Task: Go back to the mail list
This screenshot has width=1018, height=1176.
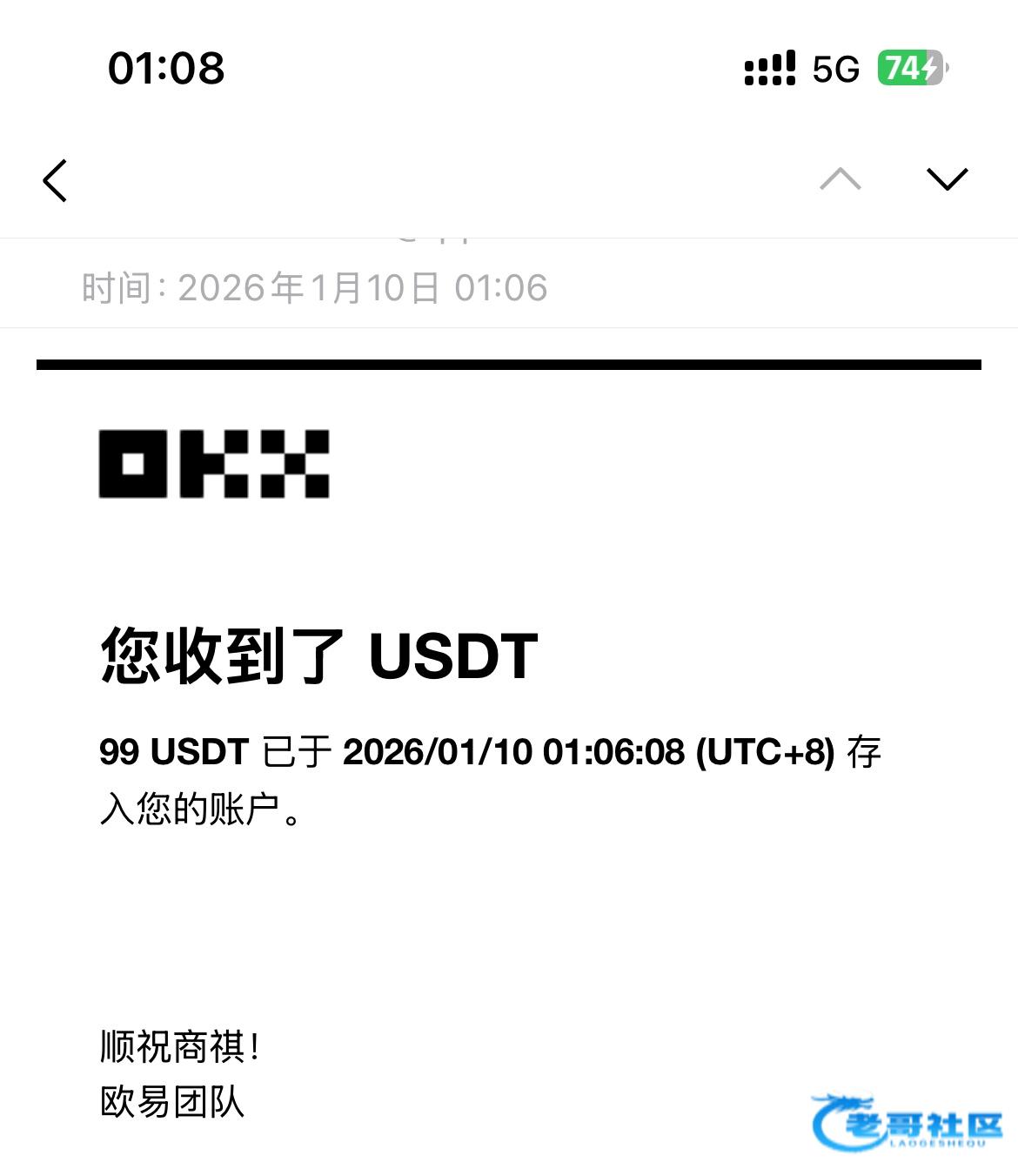Action: [x=56, y=180]
